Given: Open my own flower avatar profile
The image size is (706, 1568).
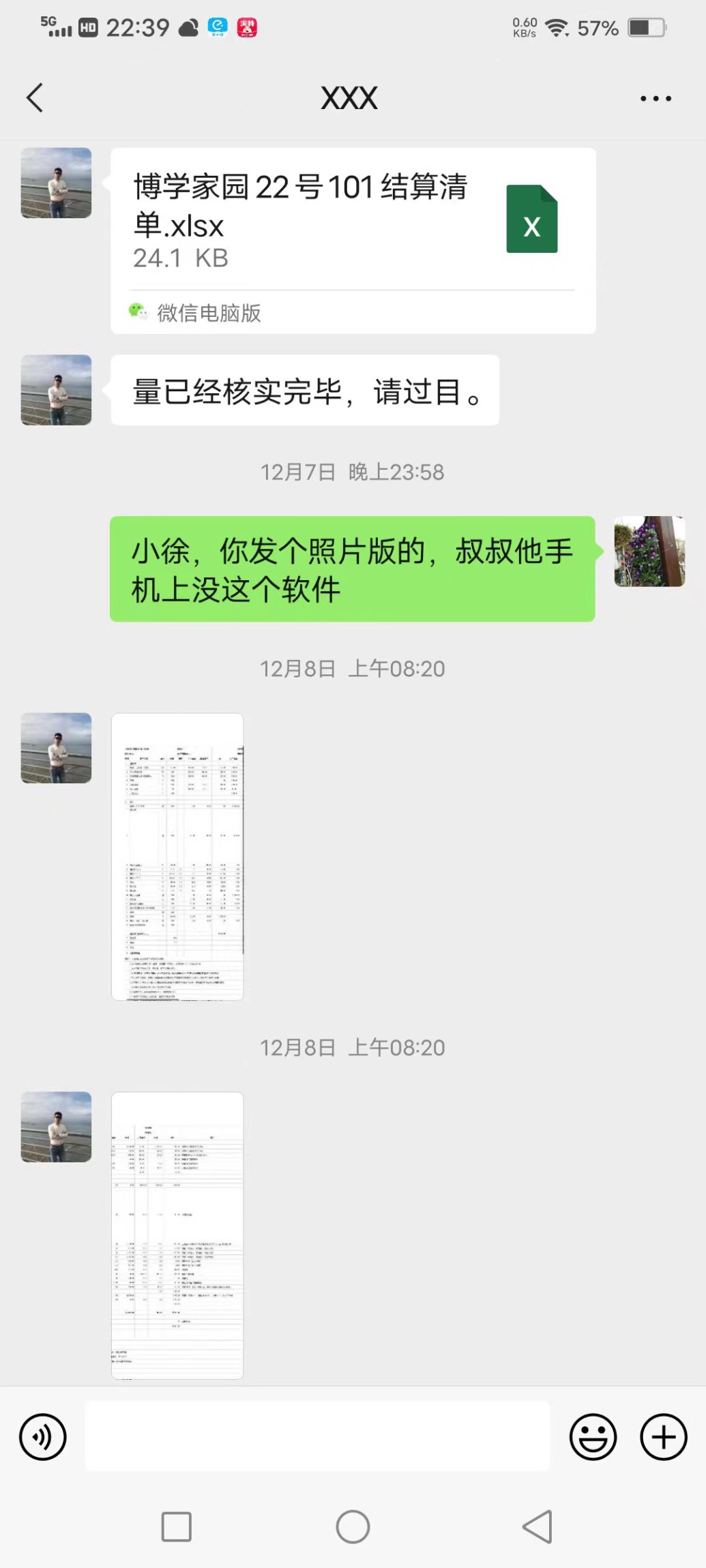Looking at the screenshot, I should (649, 552).
